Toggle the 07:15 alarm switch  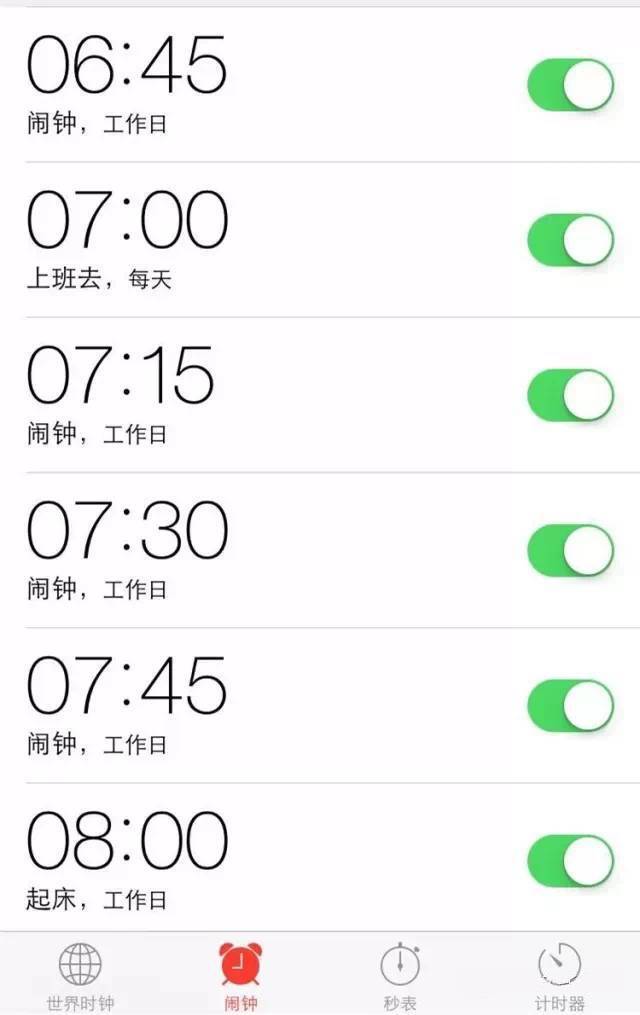click(570, 395)
